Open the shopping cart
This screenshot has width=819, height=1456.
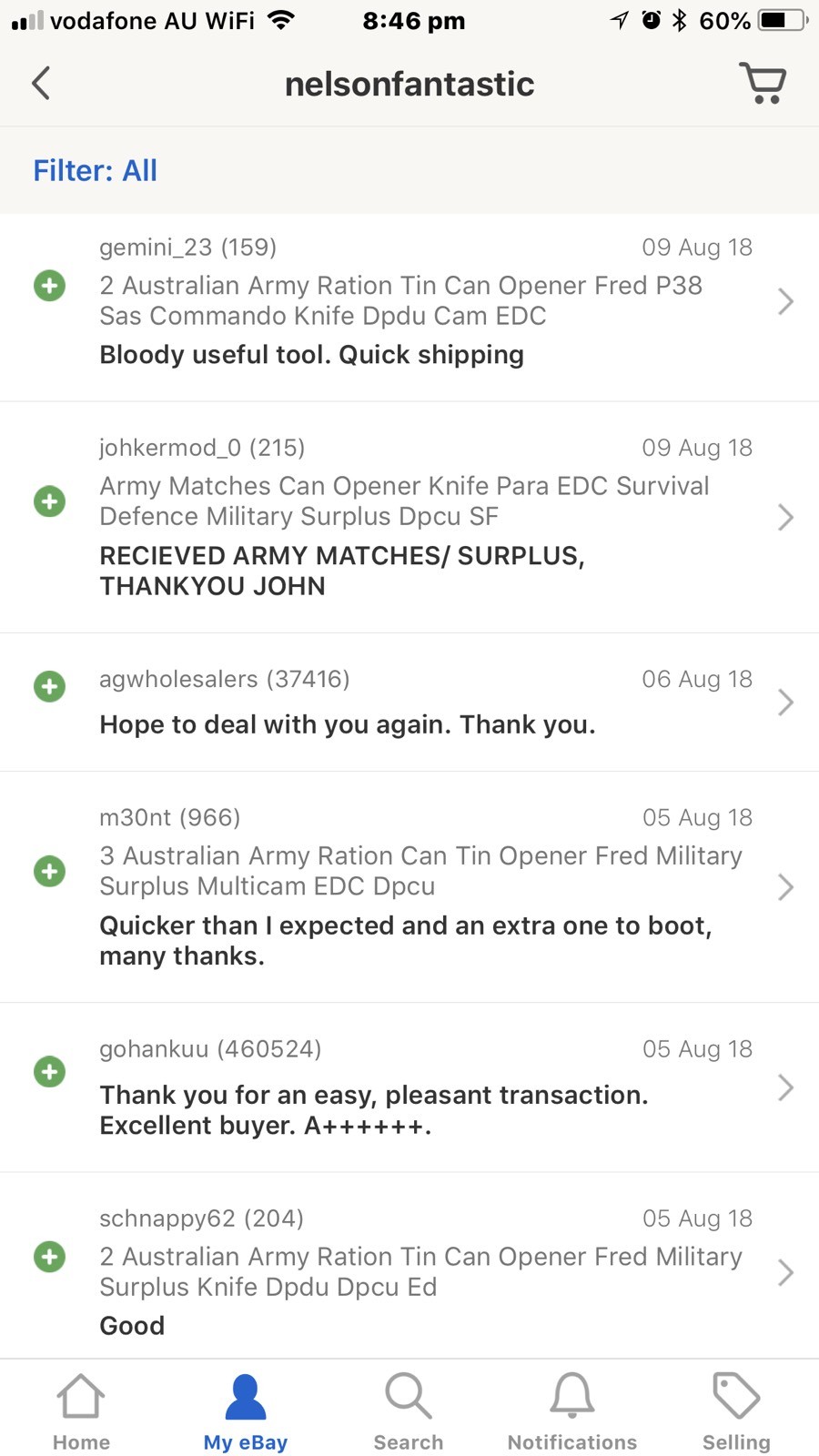(x=763, y=83)
